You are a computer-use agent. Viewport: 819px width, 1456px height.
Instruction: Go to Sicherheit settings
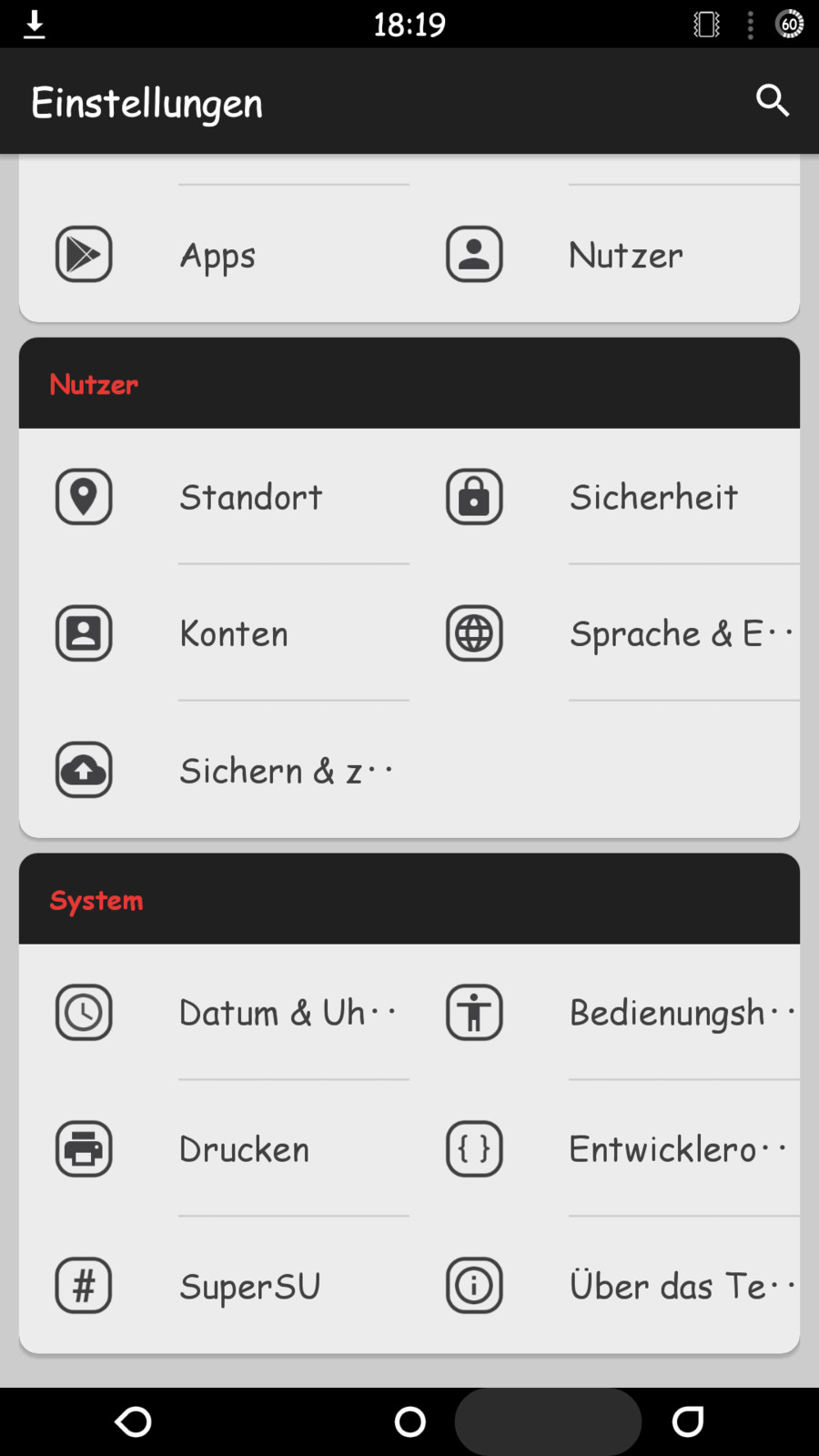coord(652,497)
